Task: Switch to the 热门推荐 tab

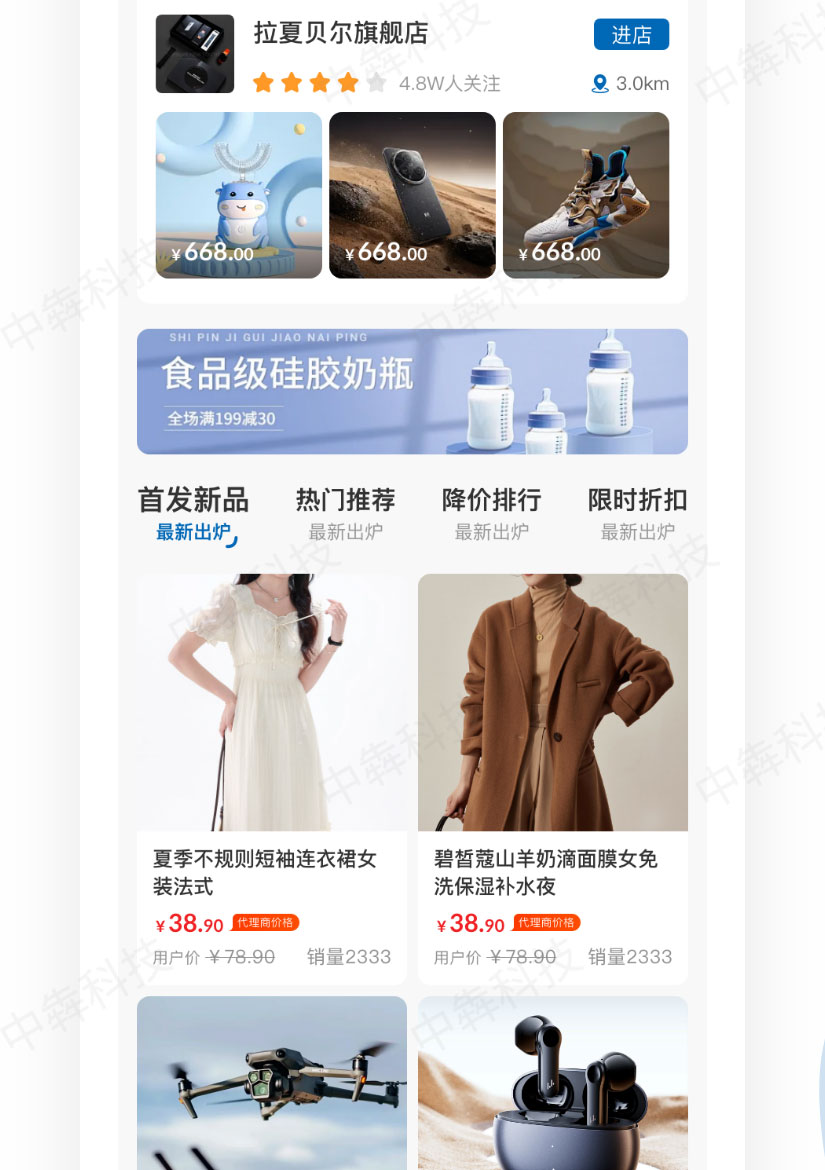Action: (345, 513)
